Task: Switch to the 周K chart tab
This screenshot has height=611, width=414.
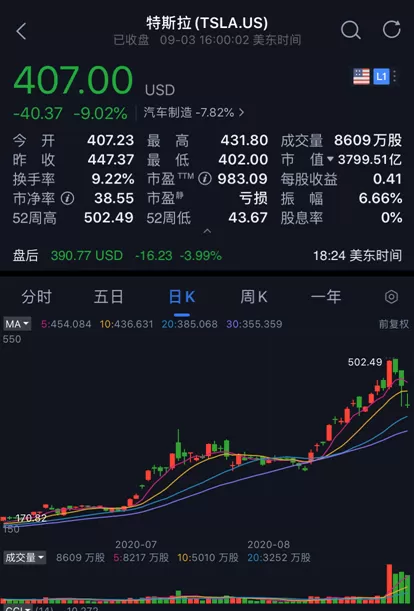Action: pyautogui.click(x=254, y=297)
